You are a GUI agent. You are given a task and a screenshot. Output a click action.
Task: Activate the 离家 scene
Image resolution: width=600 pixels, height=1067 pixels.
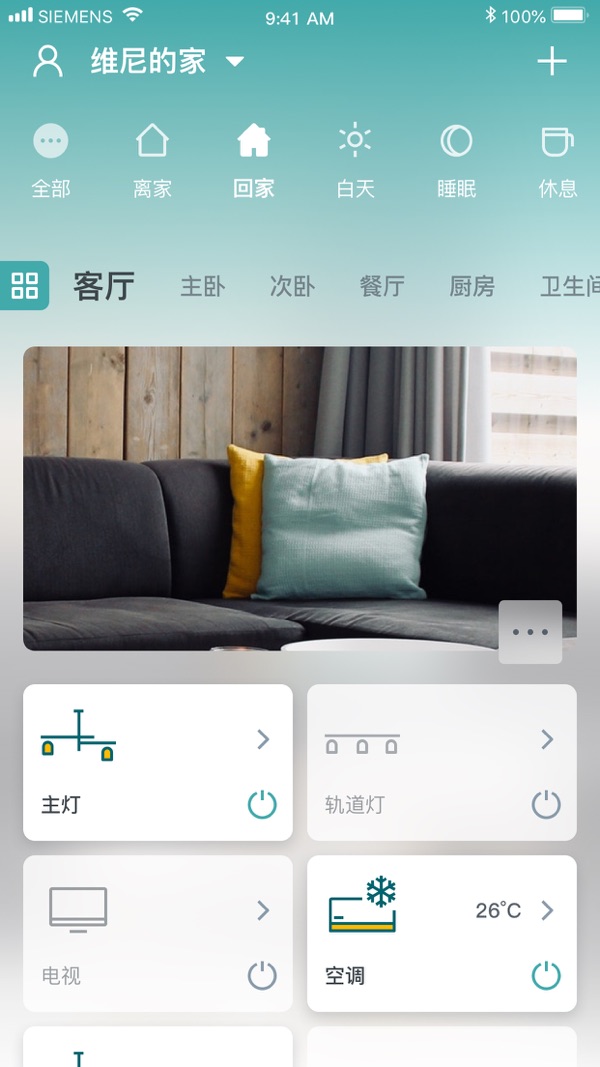point(152,160)
